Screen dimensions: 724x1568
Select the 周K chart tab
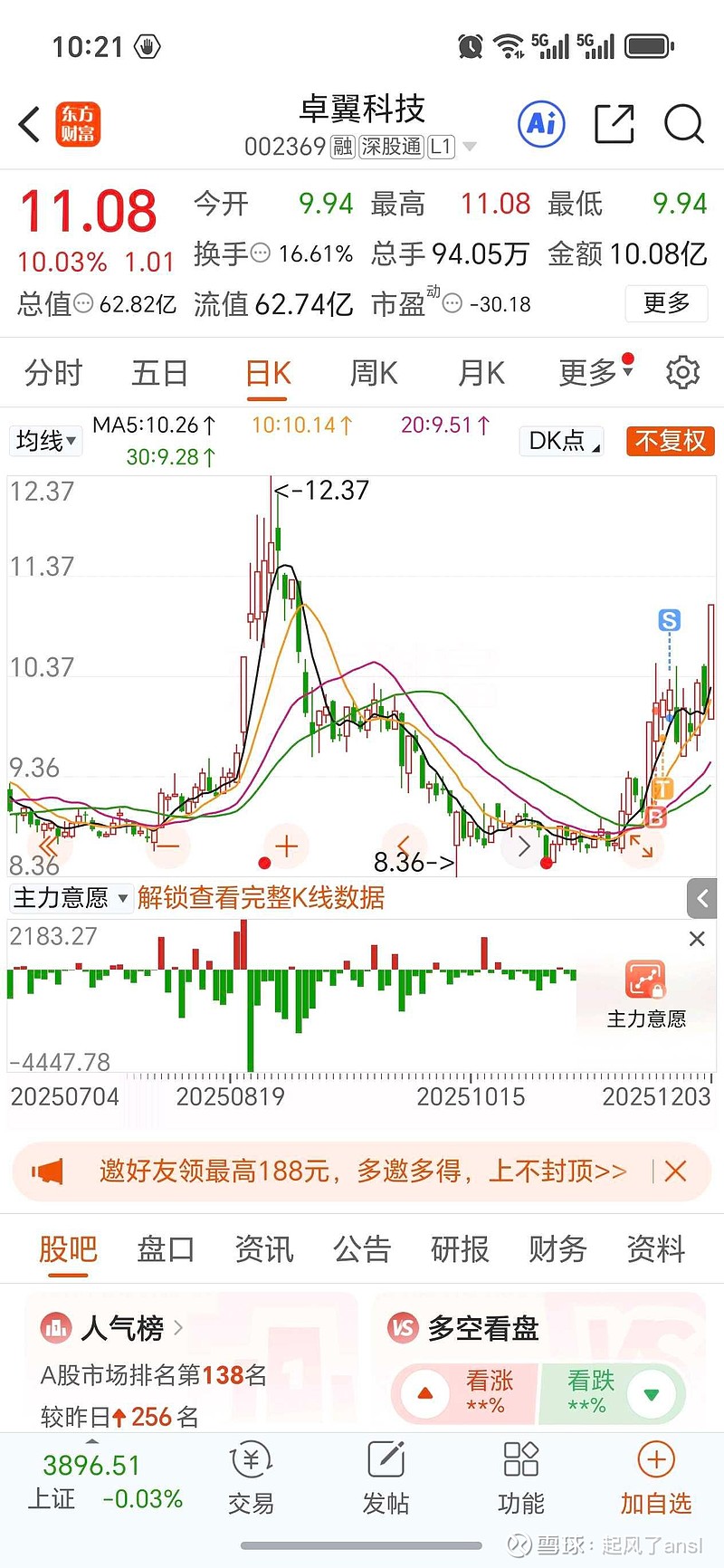[374, 373]
